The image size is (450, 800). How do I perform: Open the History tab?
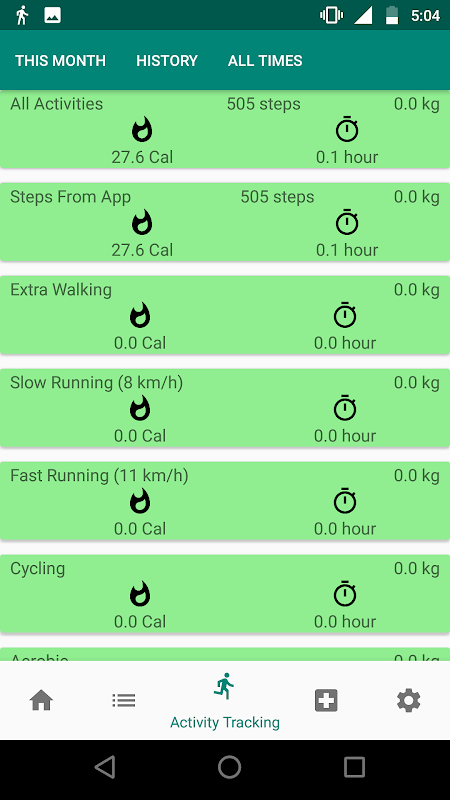pyautogui.click(x=167, y=61)
